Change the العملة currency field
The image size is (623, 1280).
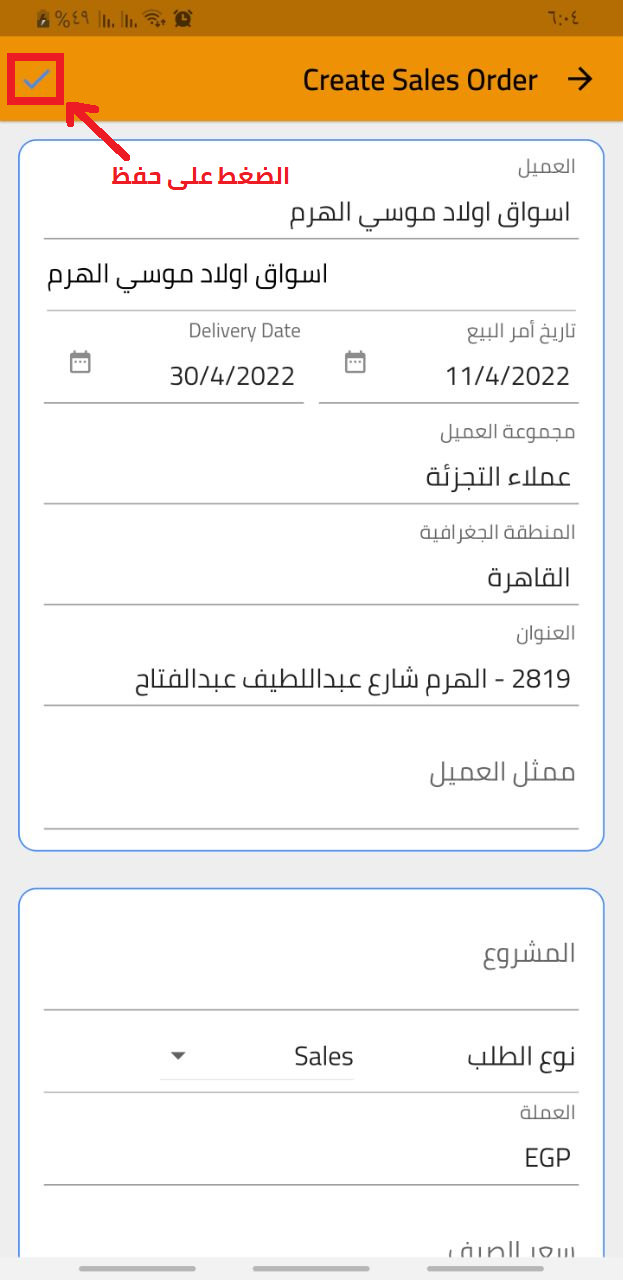(311, 1158)
